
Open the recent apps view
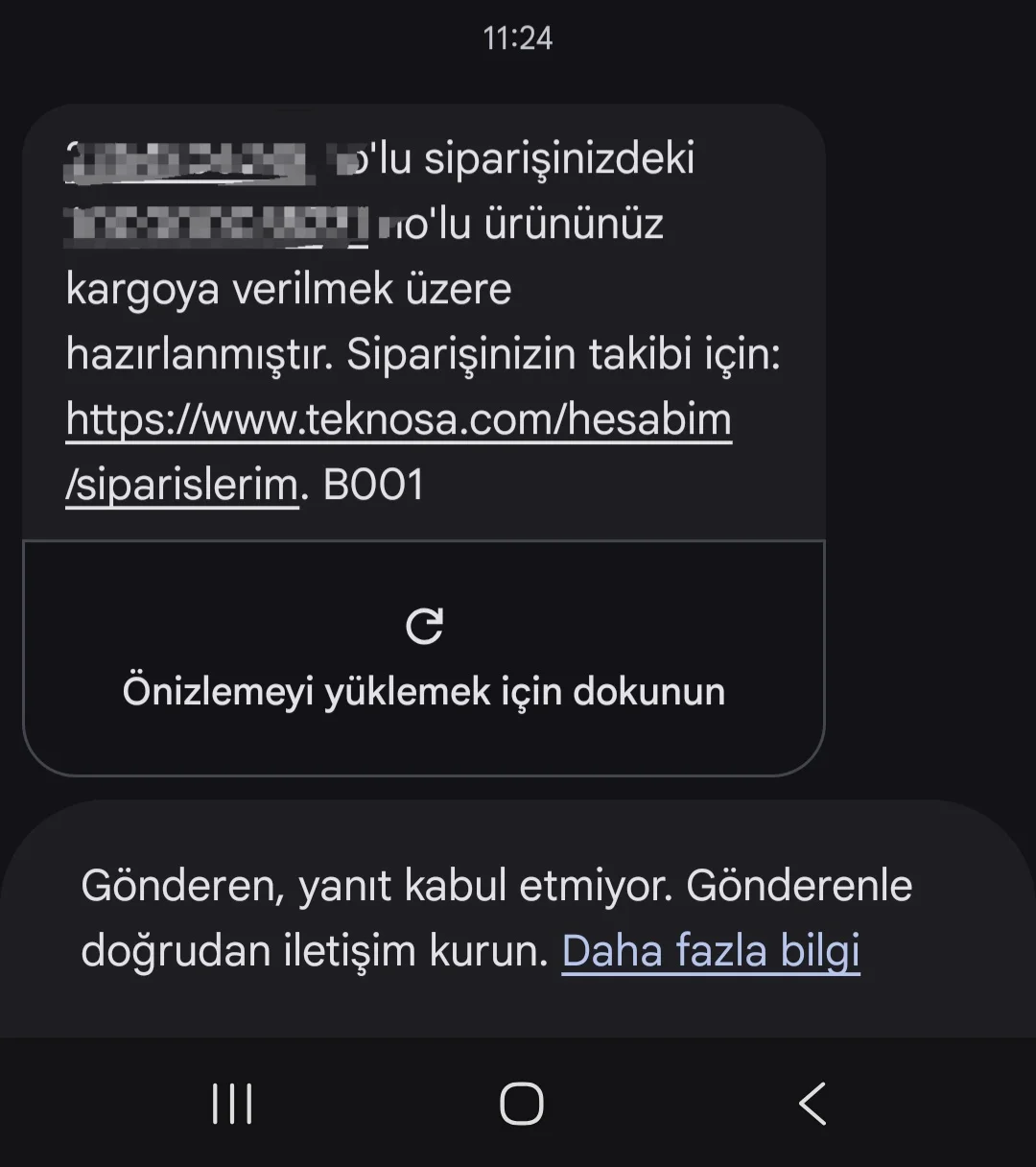(232, 1104)
